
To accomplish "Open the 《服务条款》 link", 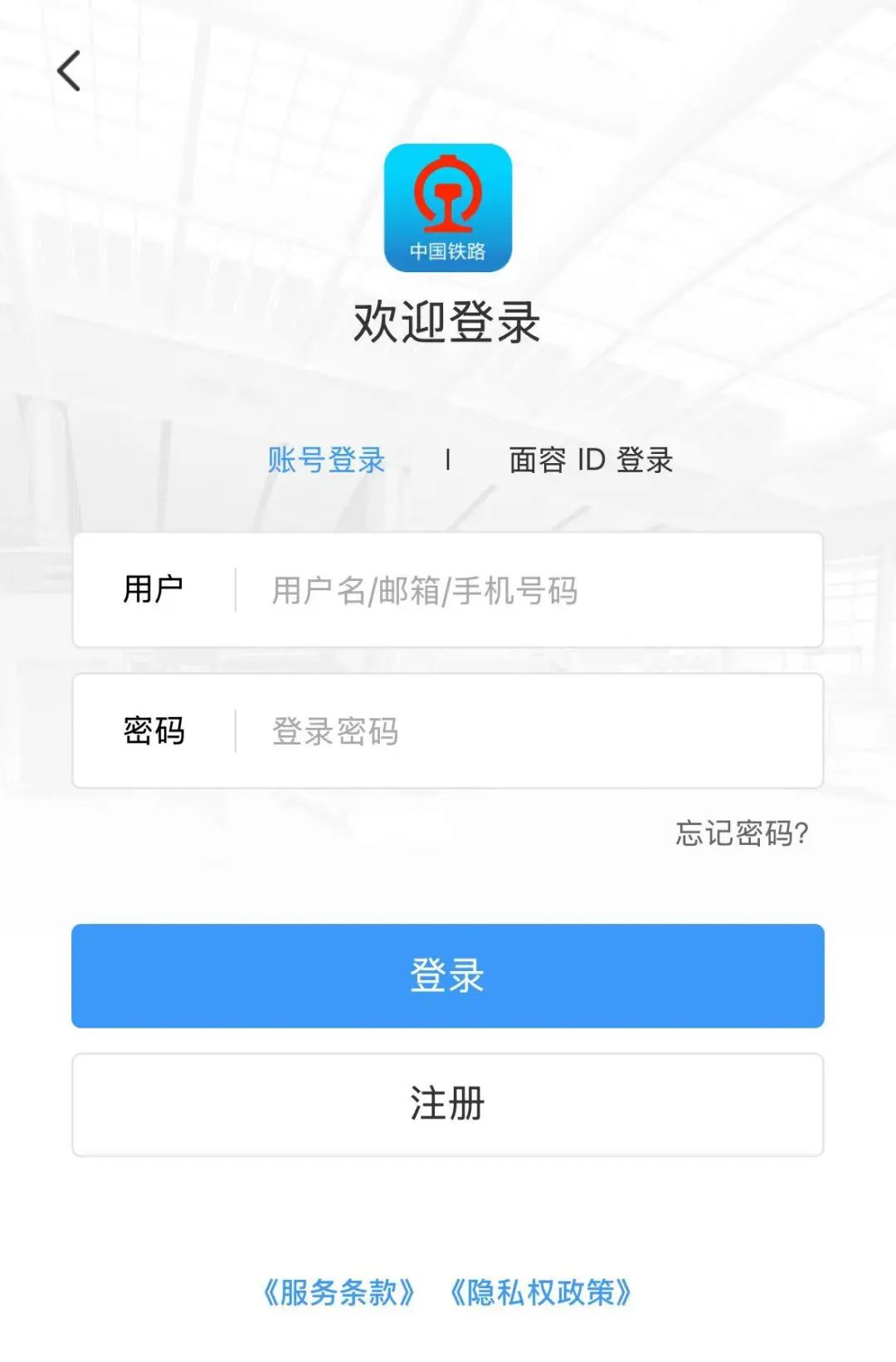I will pos(338,1292).
